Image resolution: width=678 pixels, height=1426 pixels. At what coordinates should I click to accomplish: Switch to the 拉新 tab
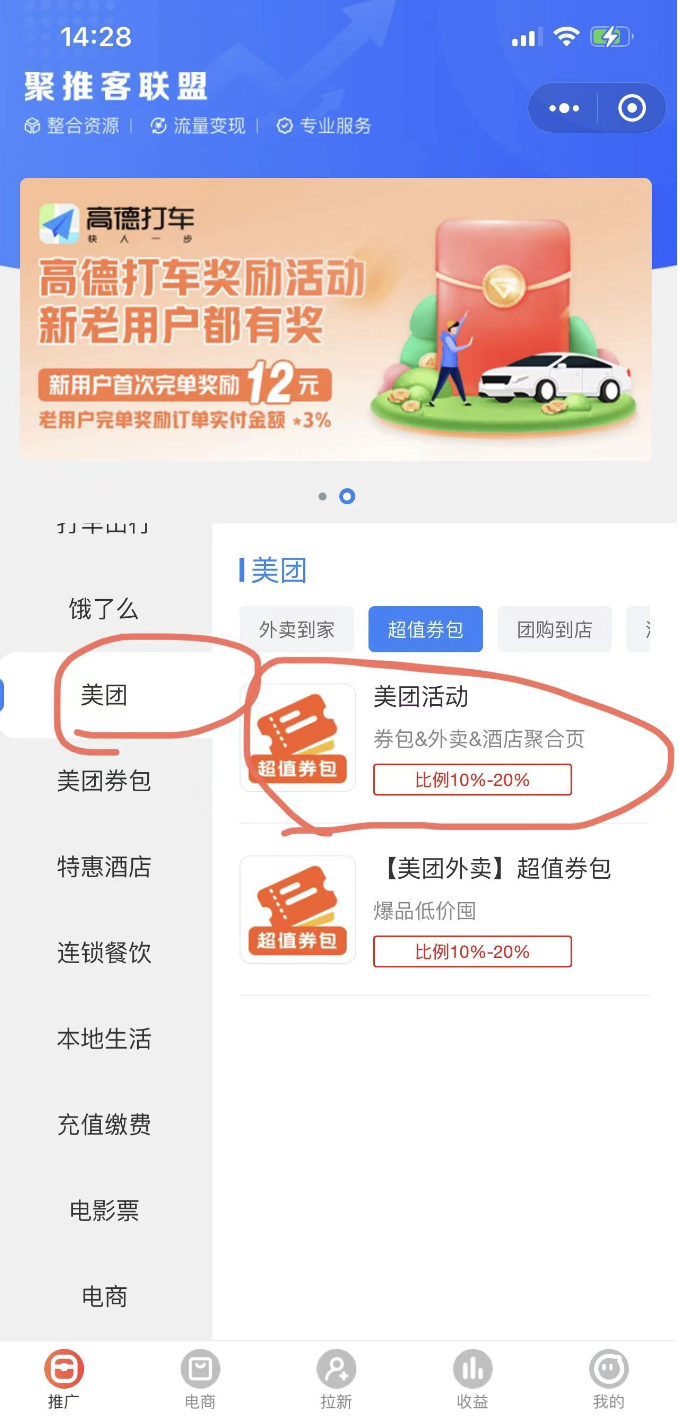pyautogui.click(x=336, y=1380)
